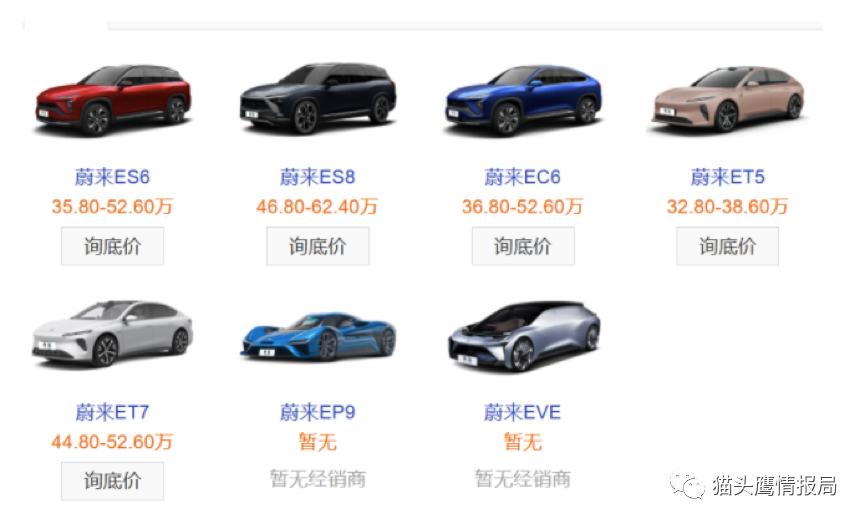The height and width of the screenshot is (524, 865).
Task: Open the 蔚来EC6 model link
Action: pos(522,177)
